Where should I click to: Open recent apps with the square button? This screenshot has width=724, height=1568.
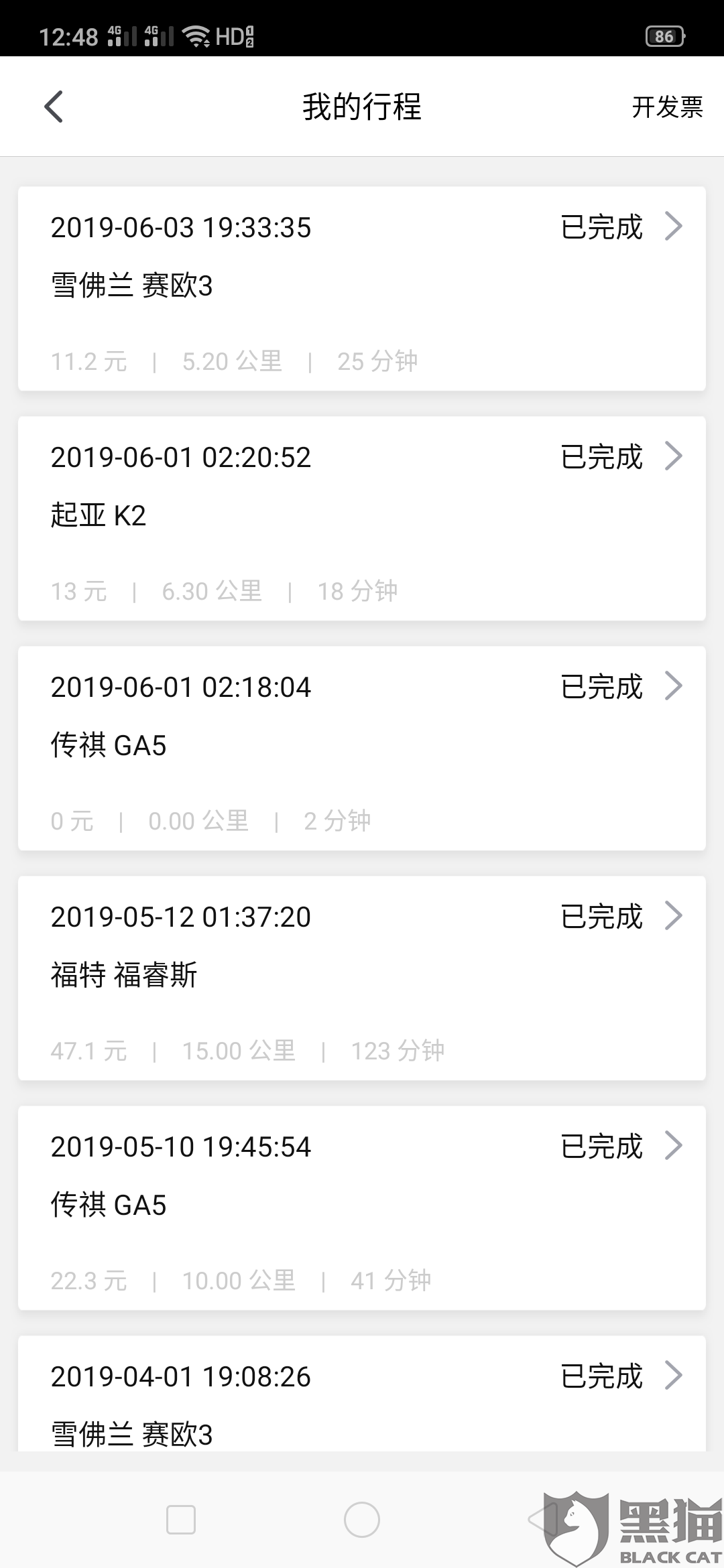181,1520
